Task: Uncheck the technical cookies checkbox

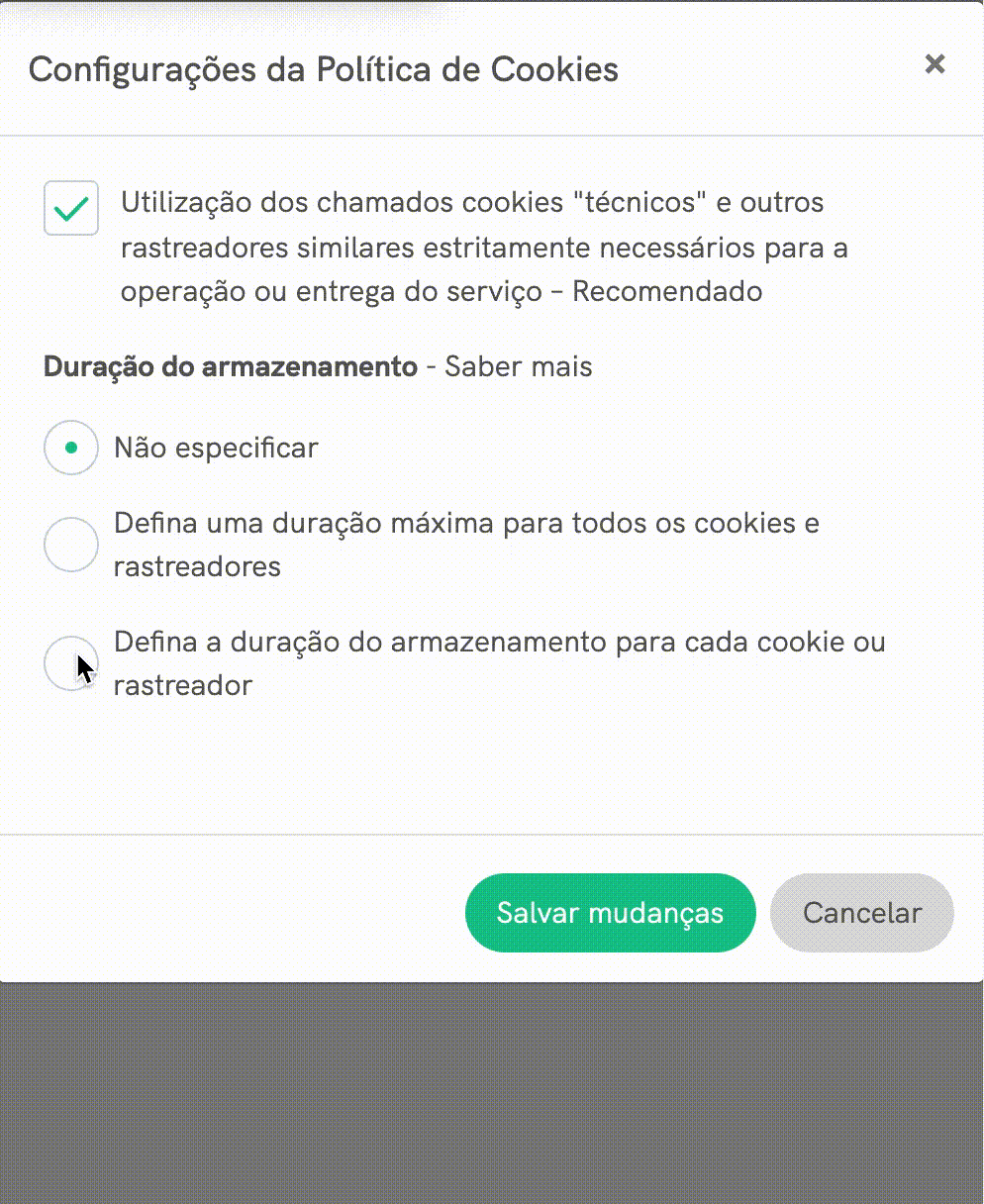Action: pyautogui.click(x=71, y=208)
